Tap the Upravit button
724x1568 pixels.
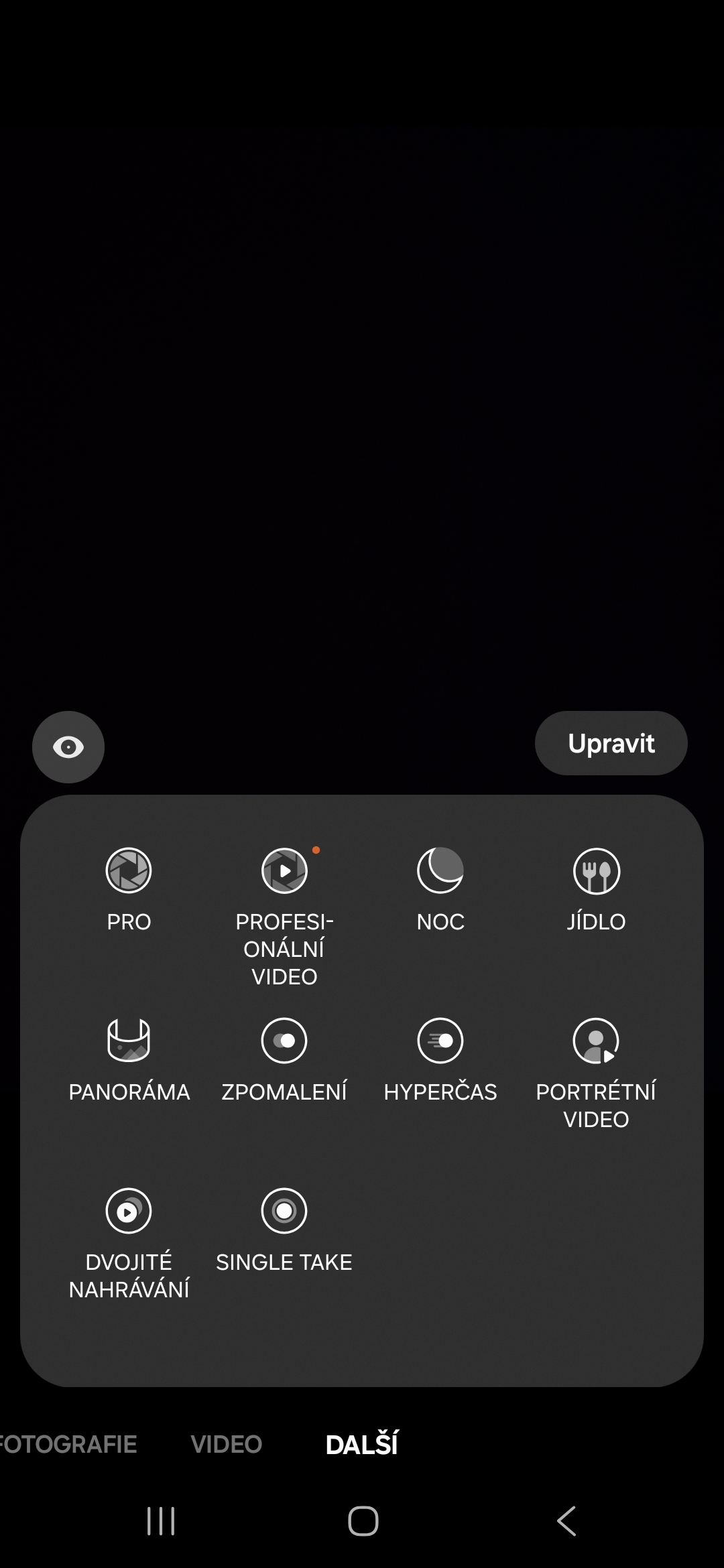pos(611,743)
